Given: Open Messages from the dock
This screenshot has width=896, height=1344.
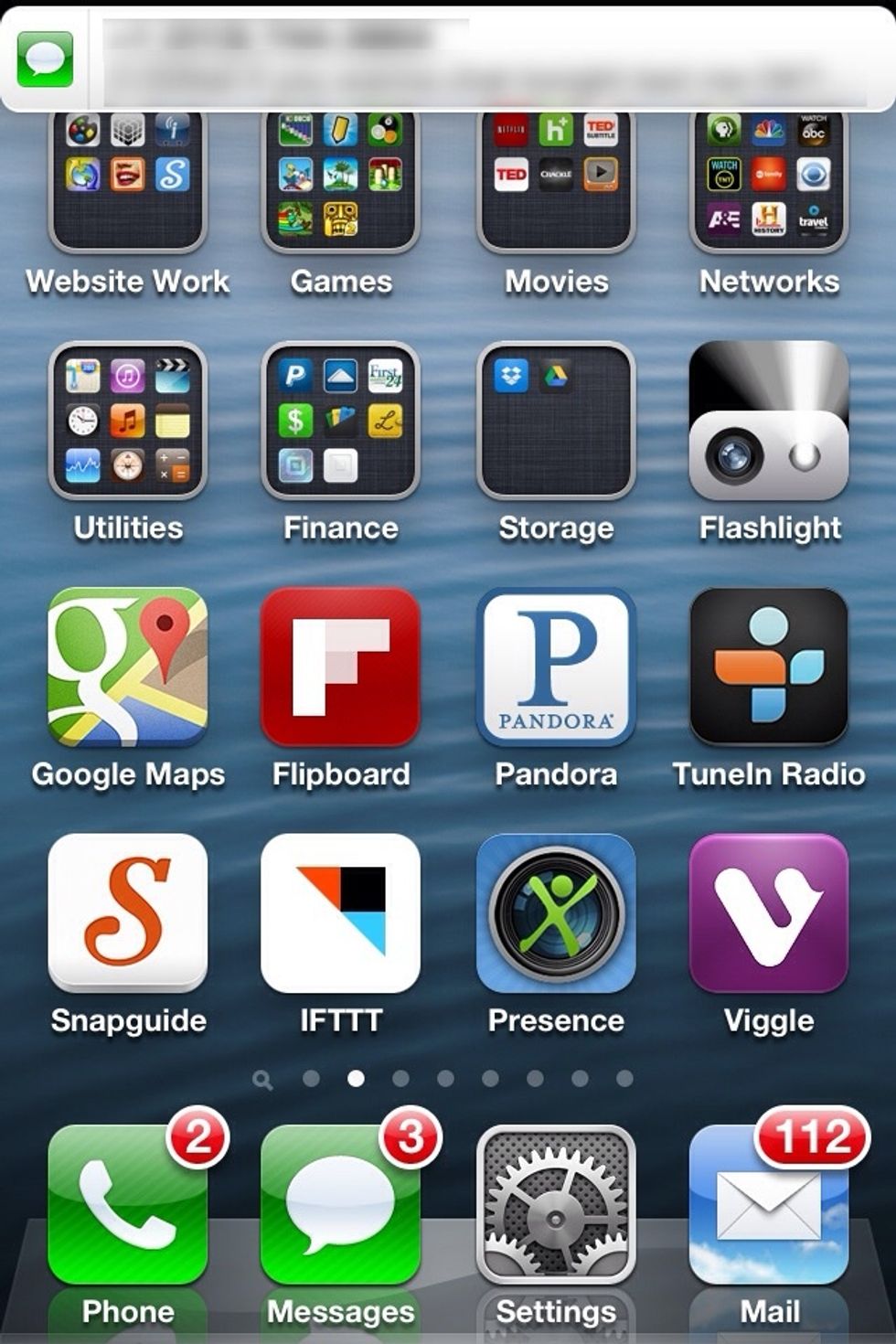Looking at the screenshot, I should point(341,1205).
